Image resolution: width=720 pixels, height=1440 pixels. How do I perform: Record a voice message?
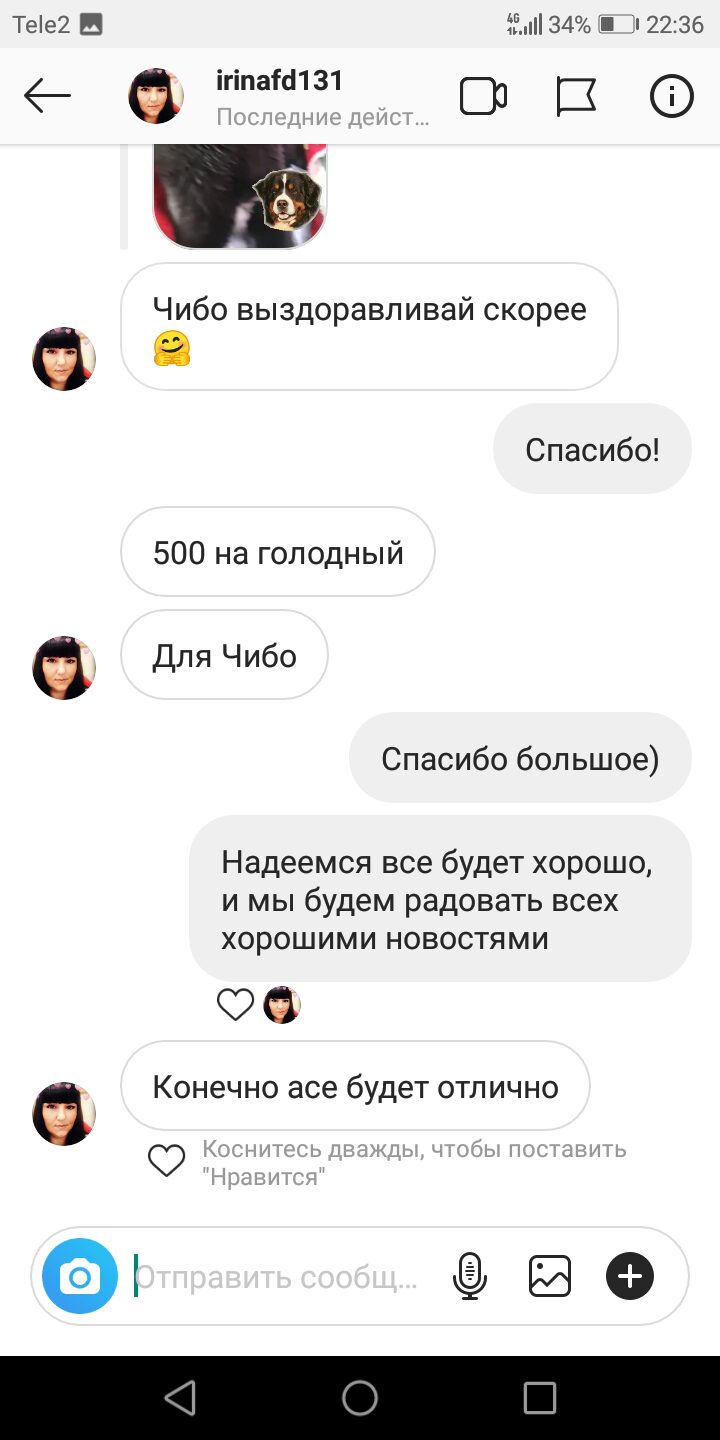(469, 1276)
